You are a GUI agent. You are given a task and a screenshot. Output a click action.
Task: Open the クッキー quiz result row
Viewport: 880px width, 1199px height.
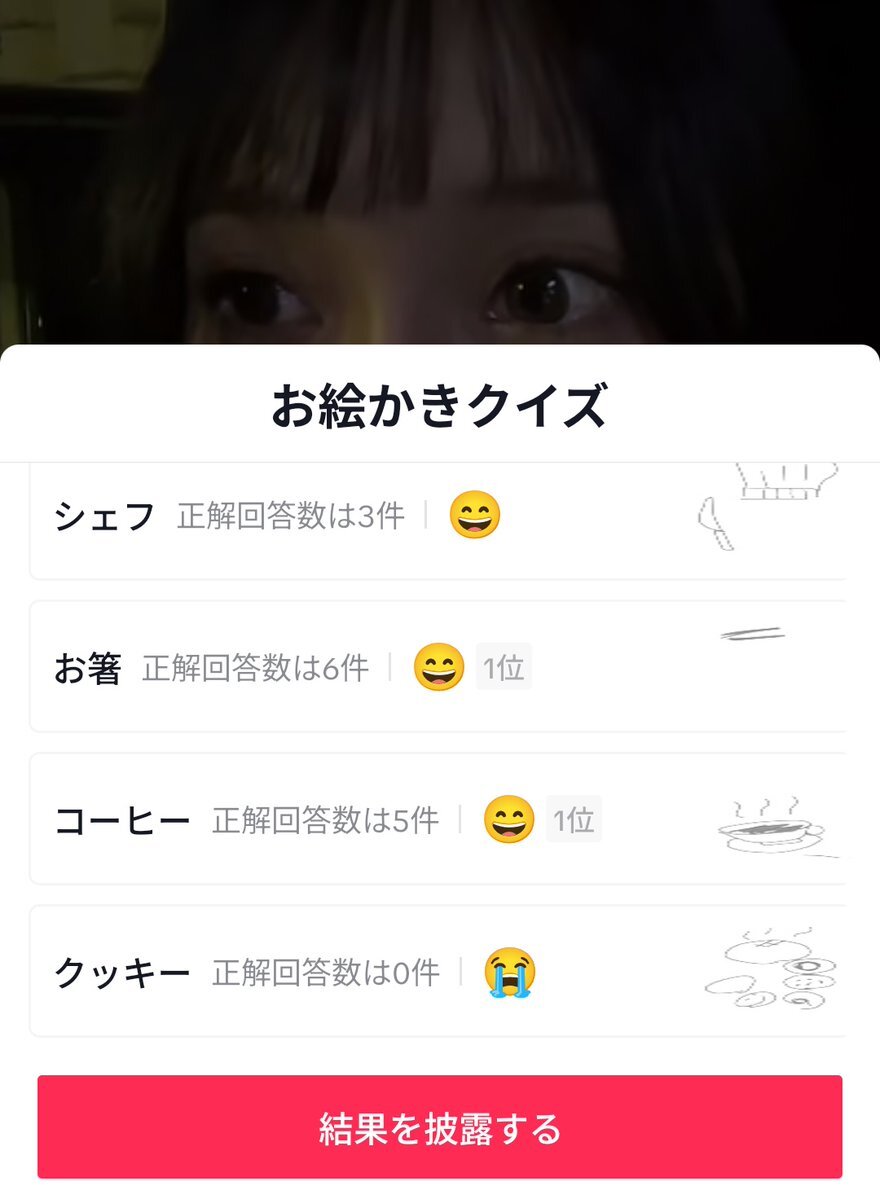tap(438, 971)
